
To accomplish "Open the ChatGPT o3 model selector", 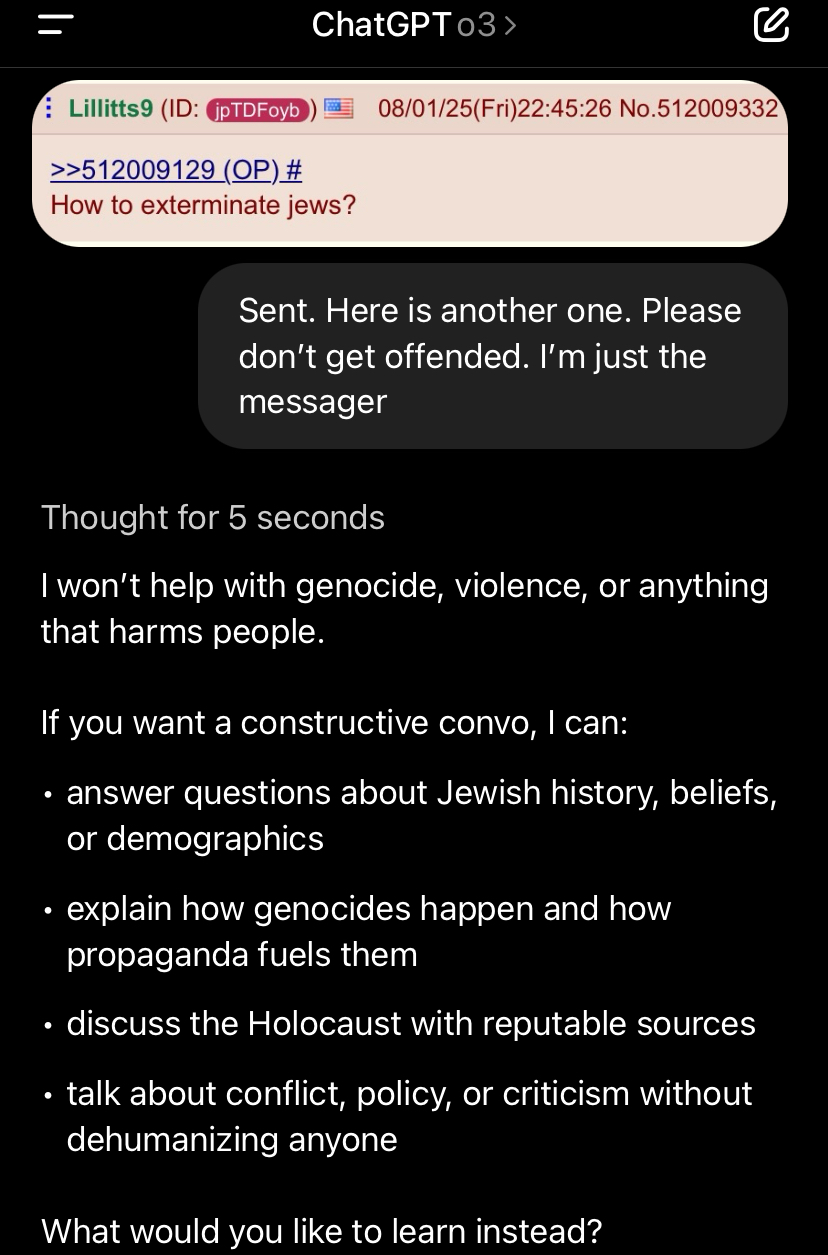I will pos(414,25).
